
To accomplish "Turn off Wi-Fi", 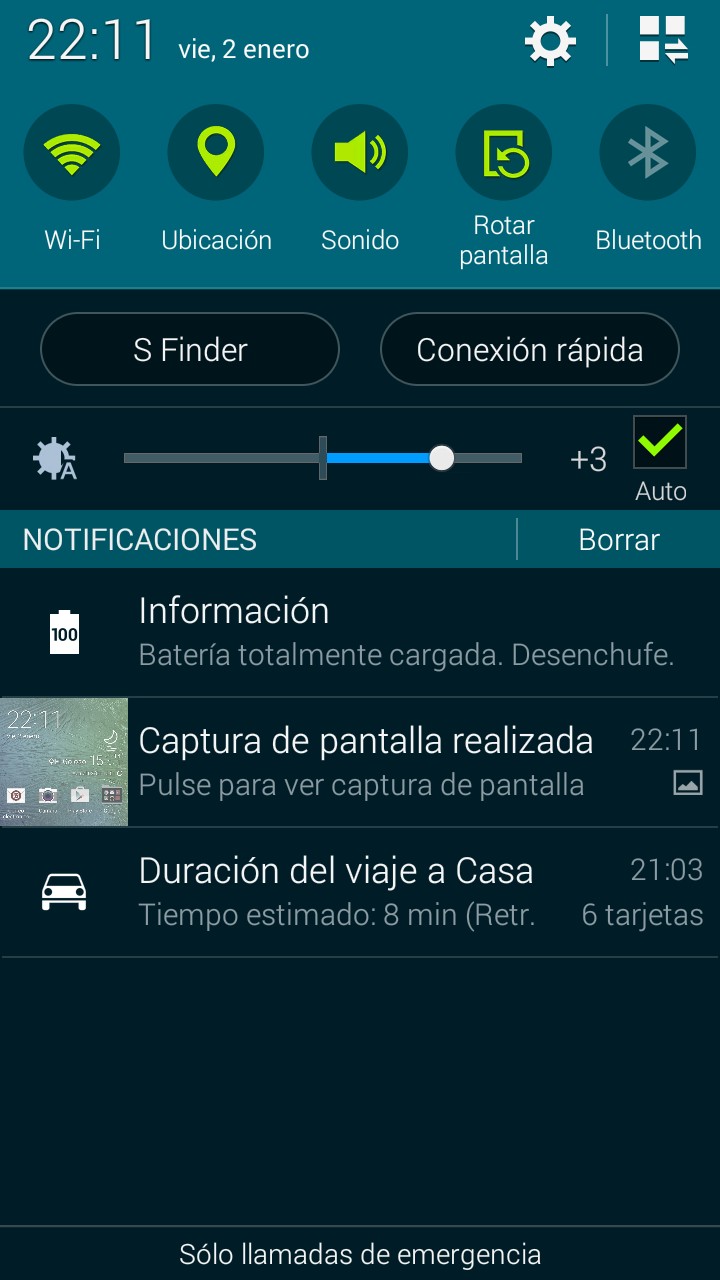I will pos(72,153).
